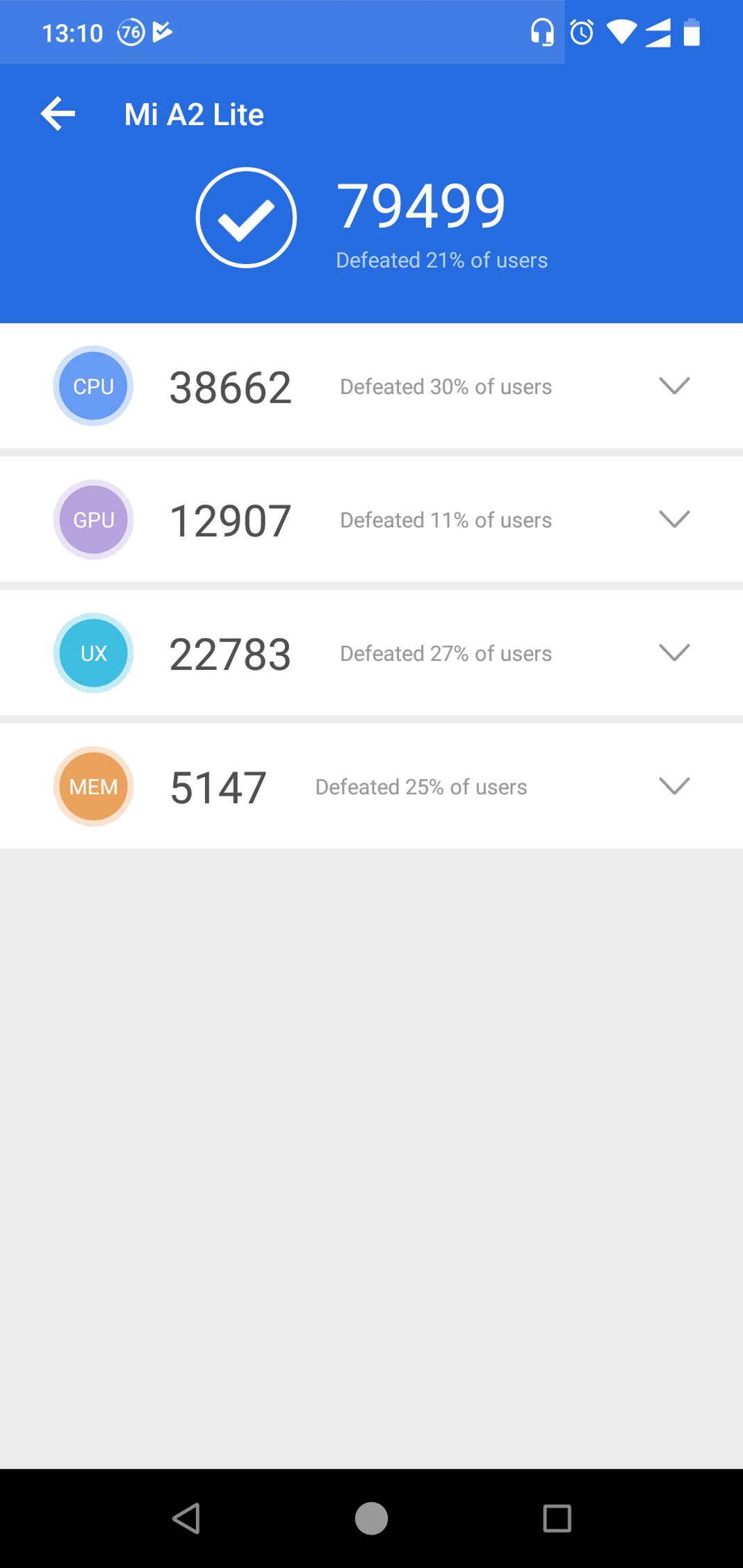Expand the GPU score details
743x1568 pixels.
point(673,519)
